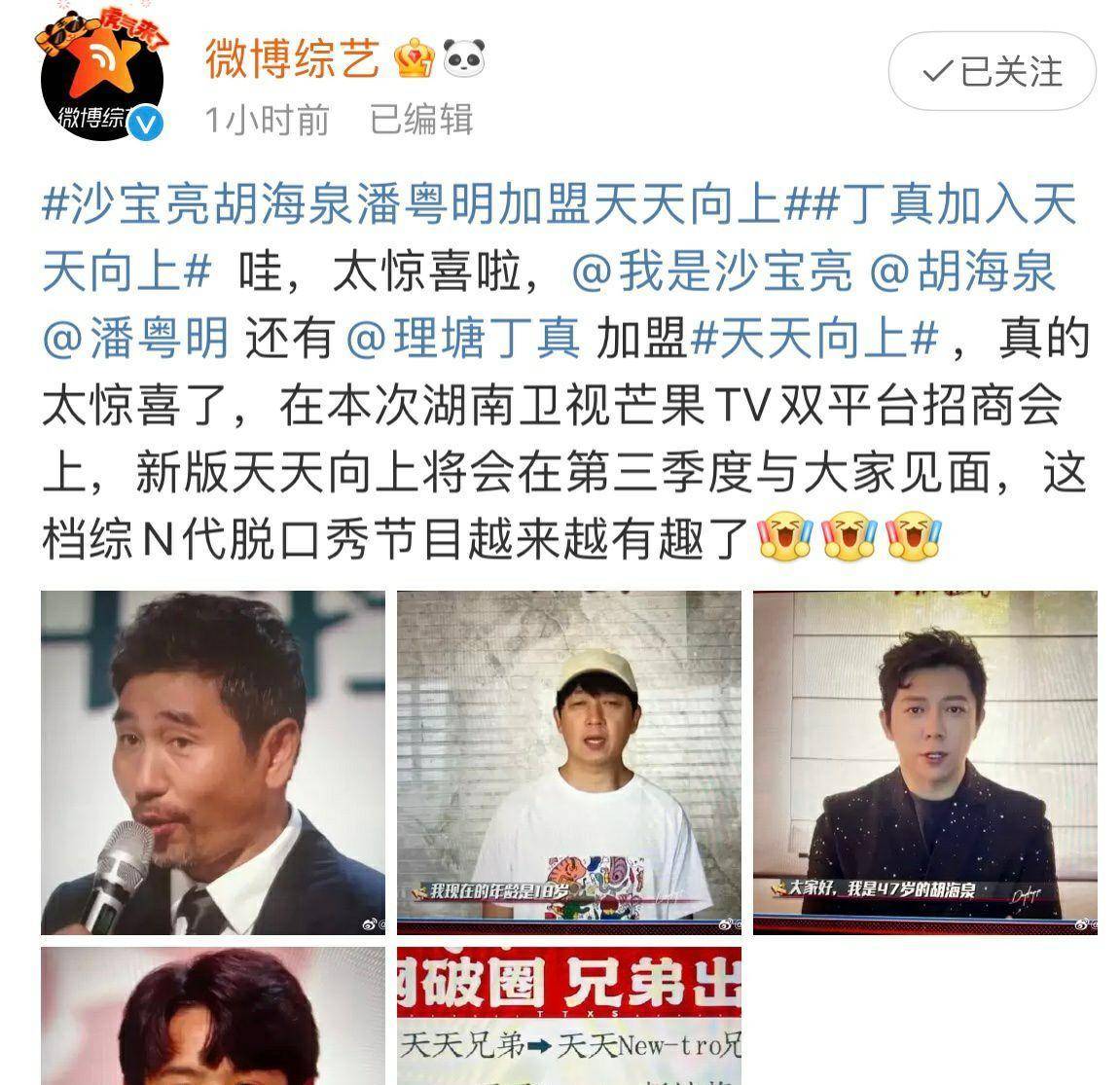Viewport: 1120px width, 1085px height.
Task: View photo of man holding microphone
Action: point(212,762)
